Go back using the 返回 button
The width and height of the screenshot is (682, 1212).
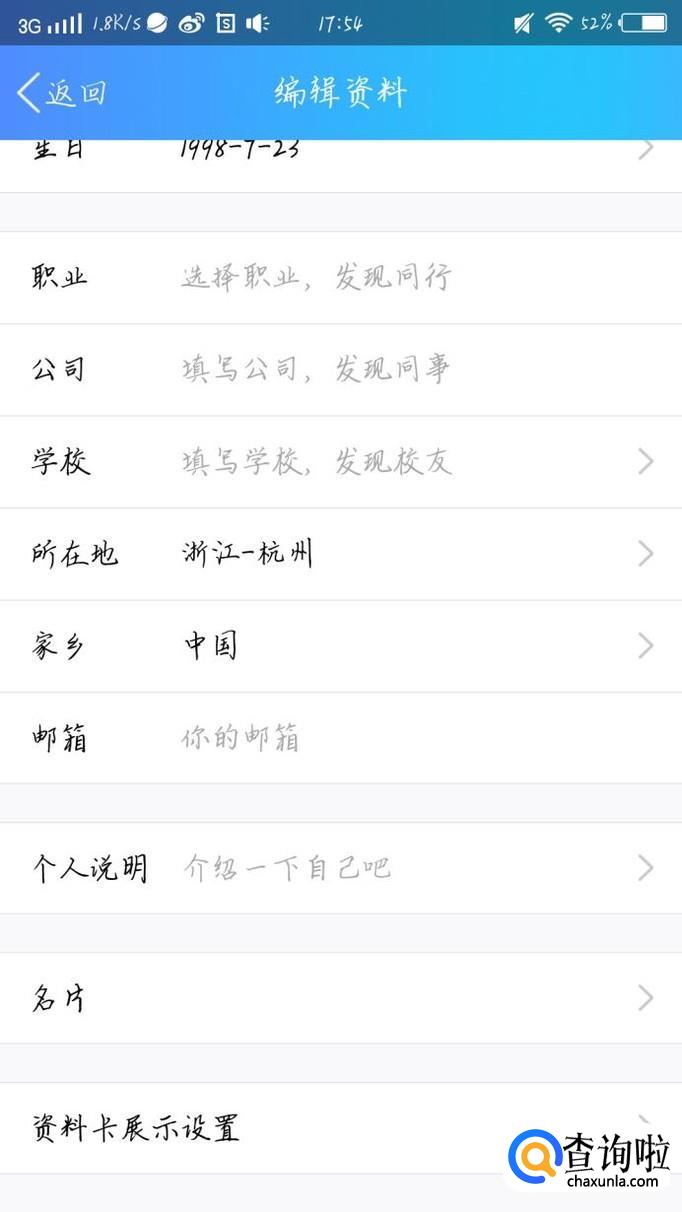[62, 93]
